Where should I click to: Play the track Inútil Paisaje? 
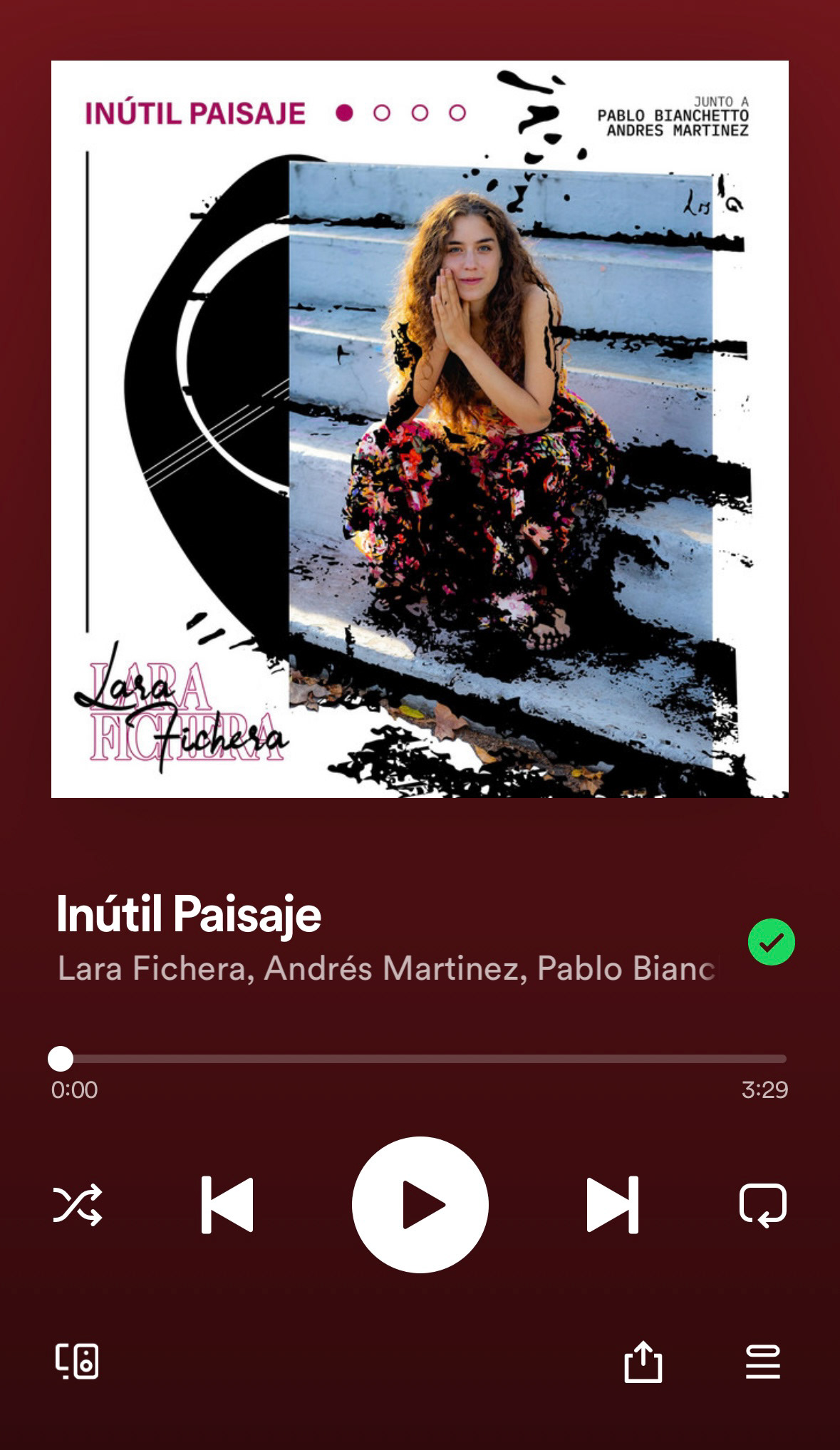[420, 1204]
